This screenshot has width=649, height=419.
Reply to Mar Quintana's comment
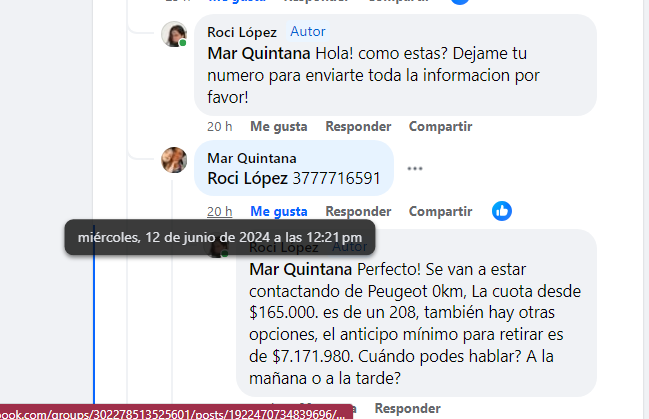pyautogui.click(x=357, y=212)
